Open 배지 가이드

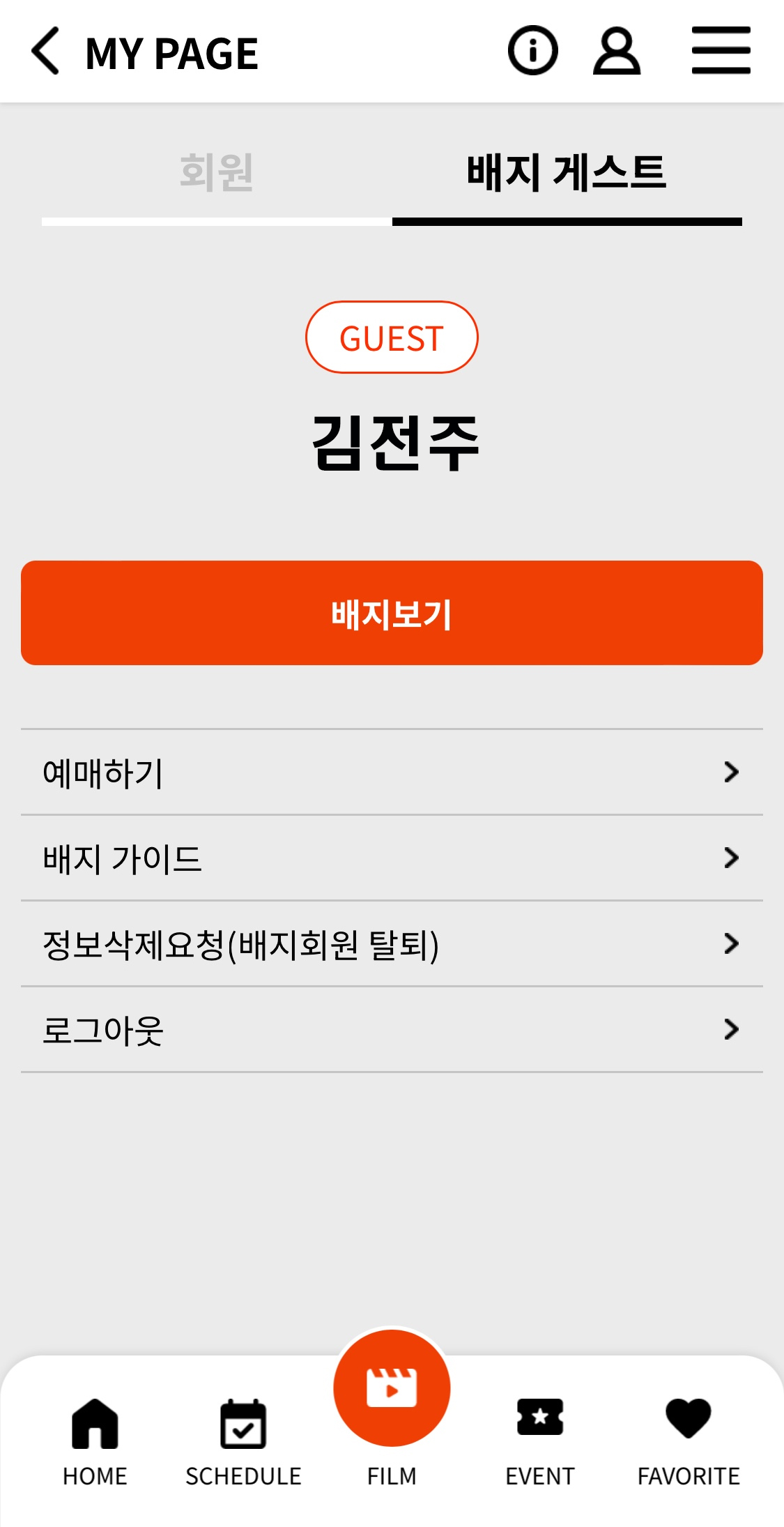click(392, 858)
